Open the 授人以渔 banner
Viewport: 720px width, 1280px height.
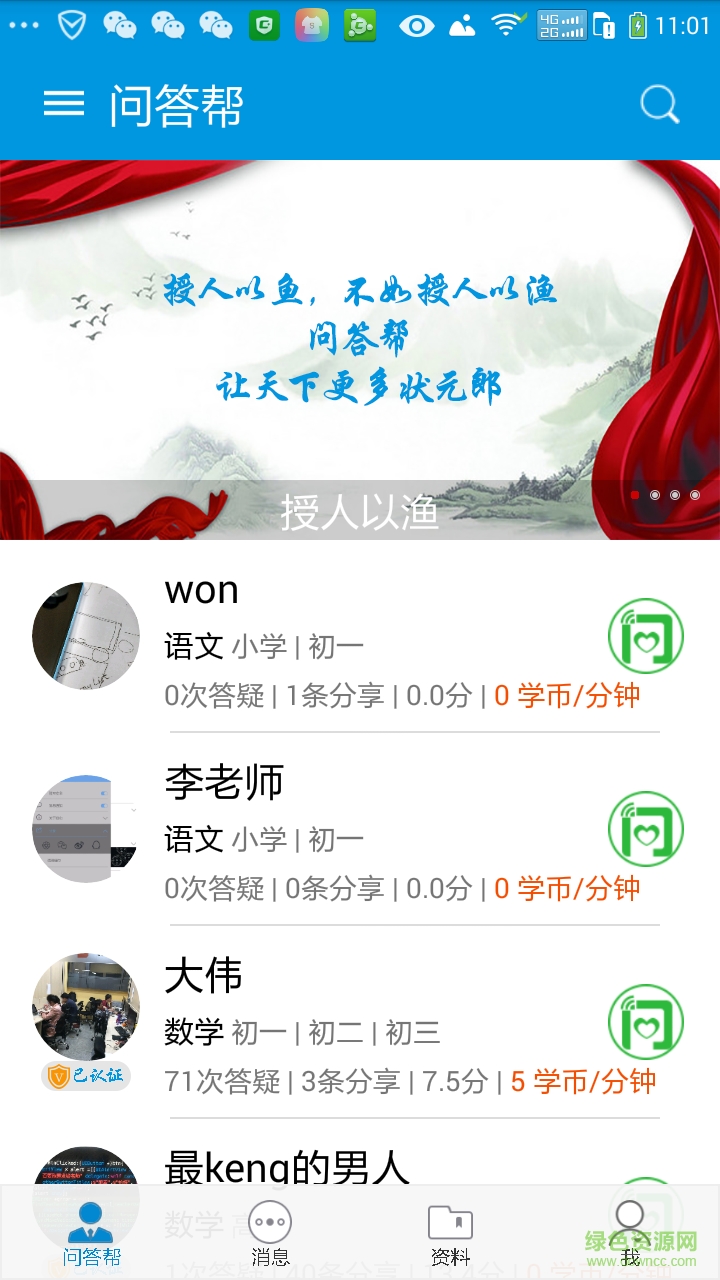click(x=360, y=350)
